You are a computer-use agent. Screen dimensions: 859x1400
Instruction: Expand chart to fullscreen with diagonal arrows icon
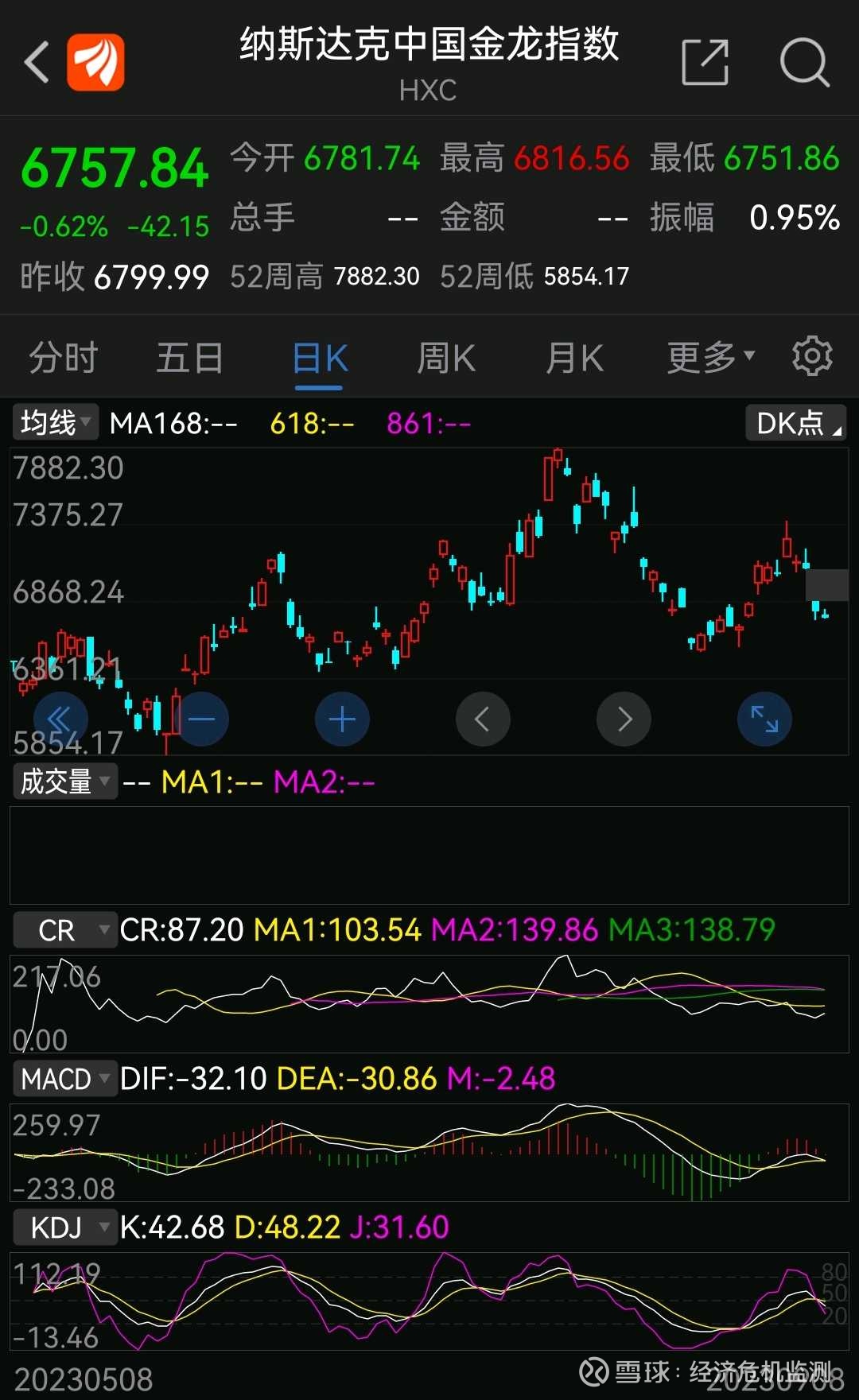(764, 719)
